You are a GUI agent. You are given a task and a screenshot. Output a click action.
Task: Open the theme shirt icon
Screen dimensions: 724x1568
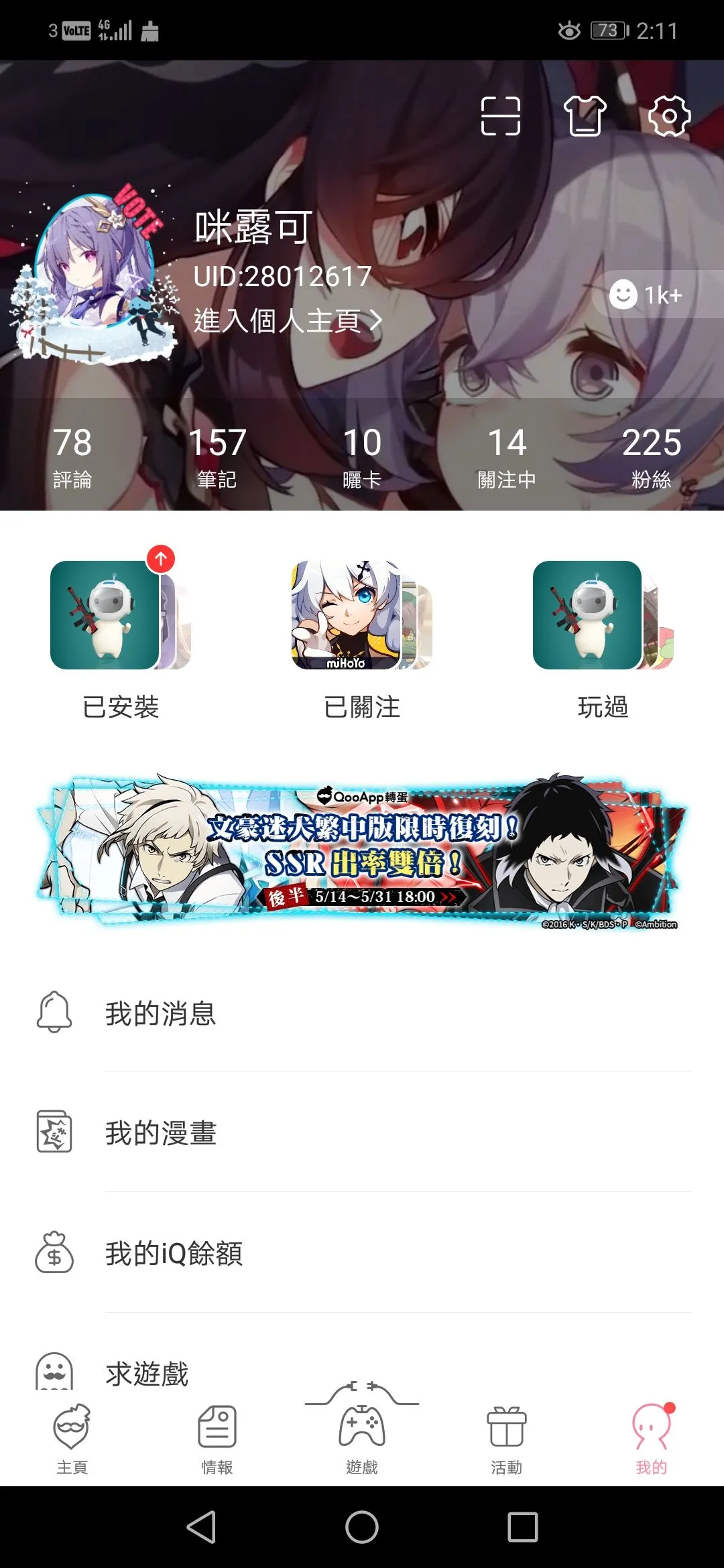pyautogui.click(x=585, y=116)
